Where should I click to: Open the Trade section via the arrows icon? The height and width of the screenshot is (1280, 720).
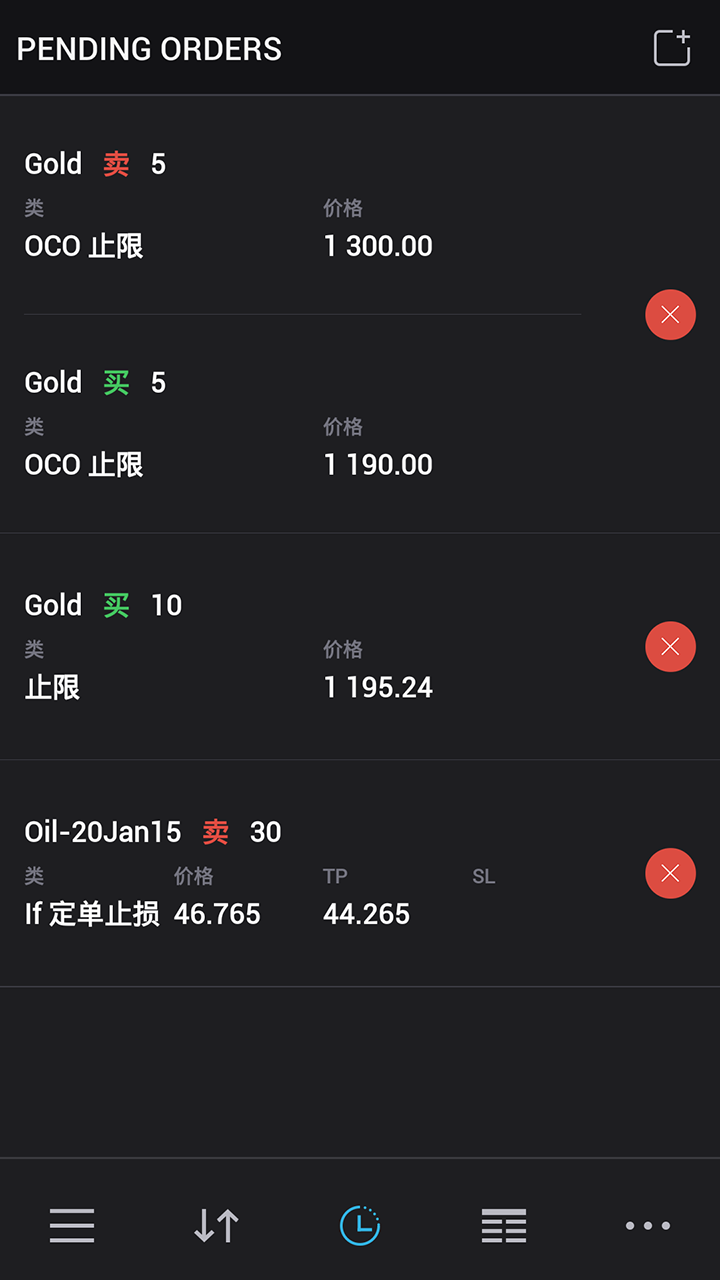[215, 1225]
